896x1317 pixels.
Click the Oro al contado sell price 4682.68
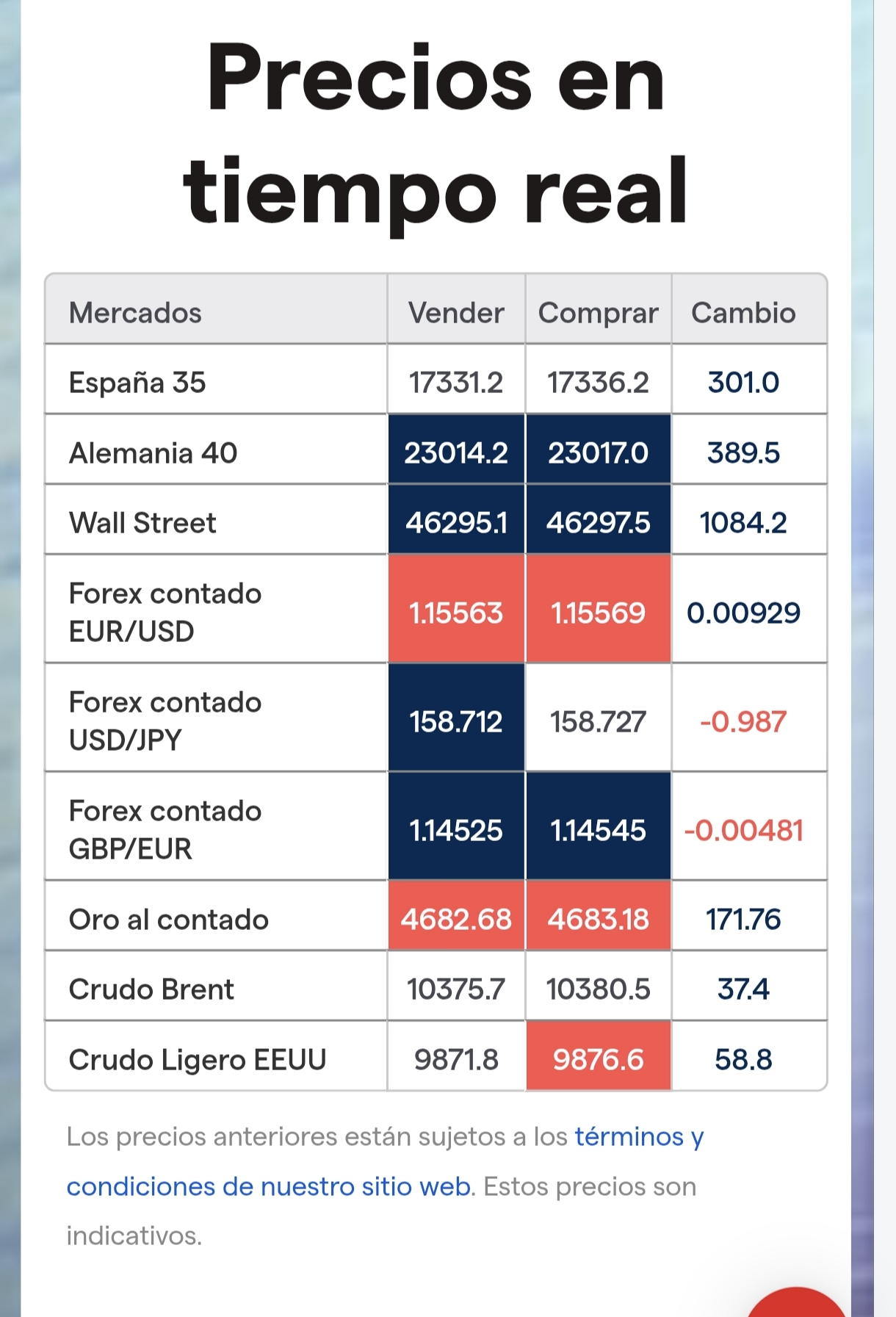click(x=456, y=917)
